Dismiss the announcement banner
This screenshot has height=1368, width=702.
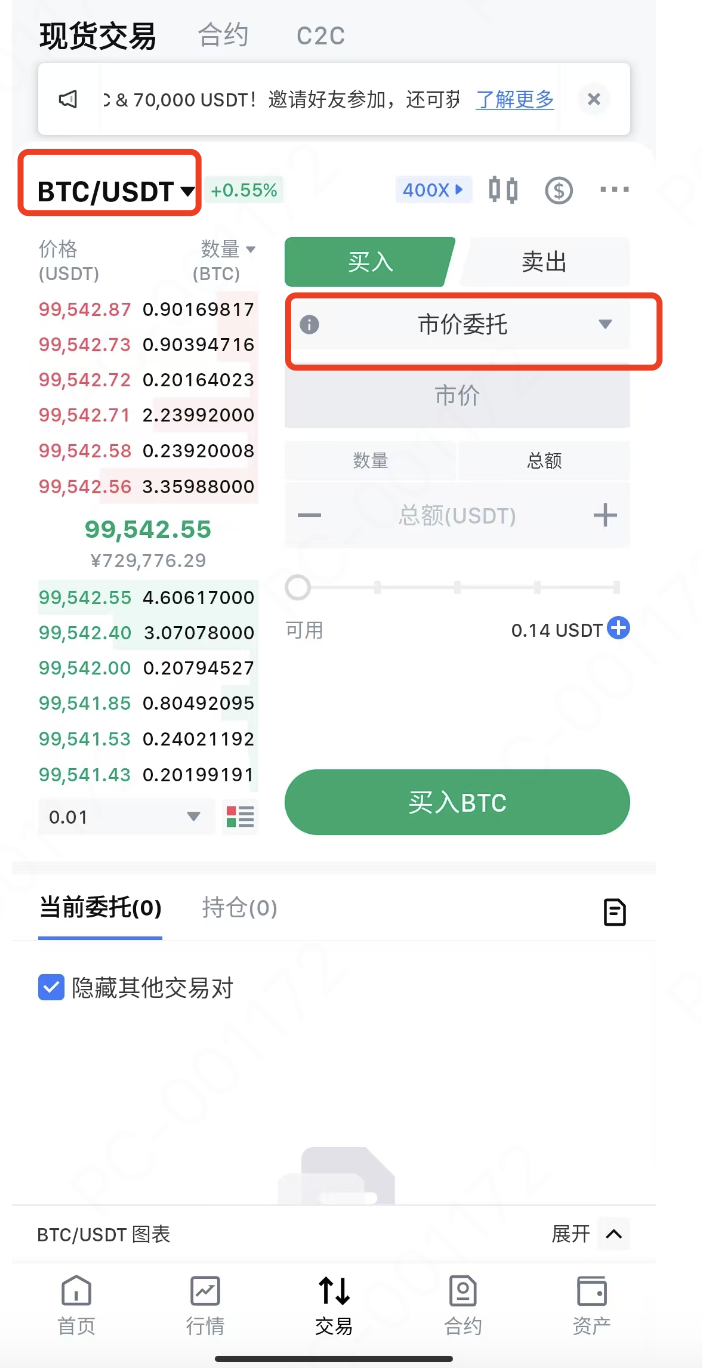pyautogui.click(x=594, y=99)
